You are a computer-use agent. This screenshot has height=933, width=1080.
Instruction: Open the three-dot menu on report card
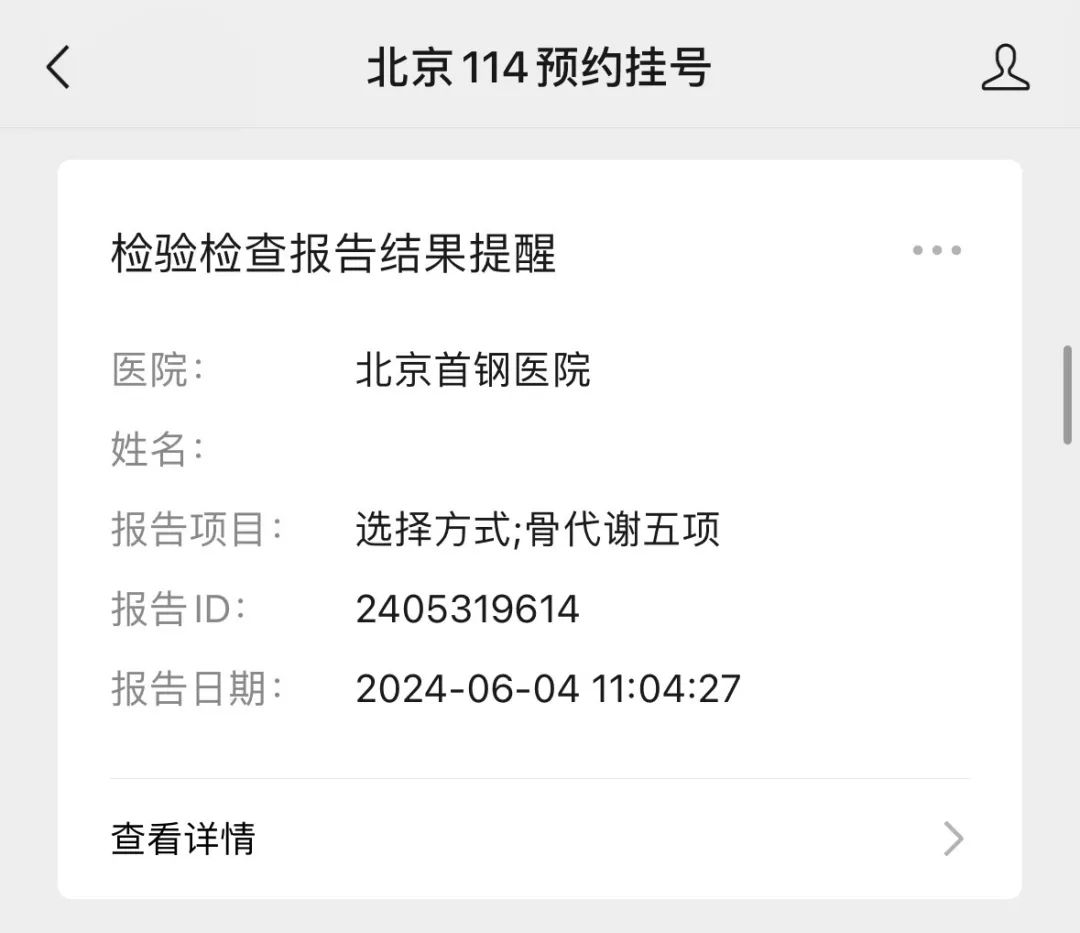tap(937, 251)
